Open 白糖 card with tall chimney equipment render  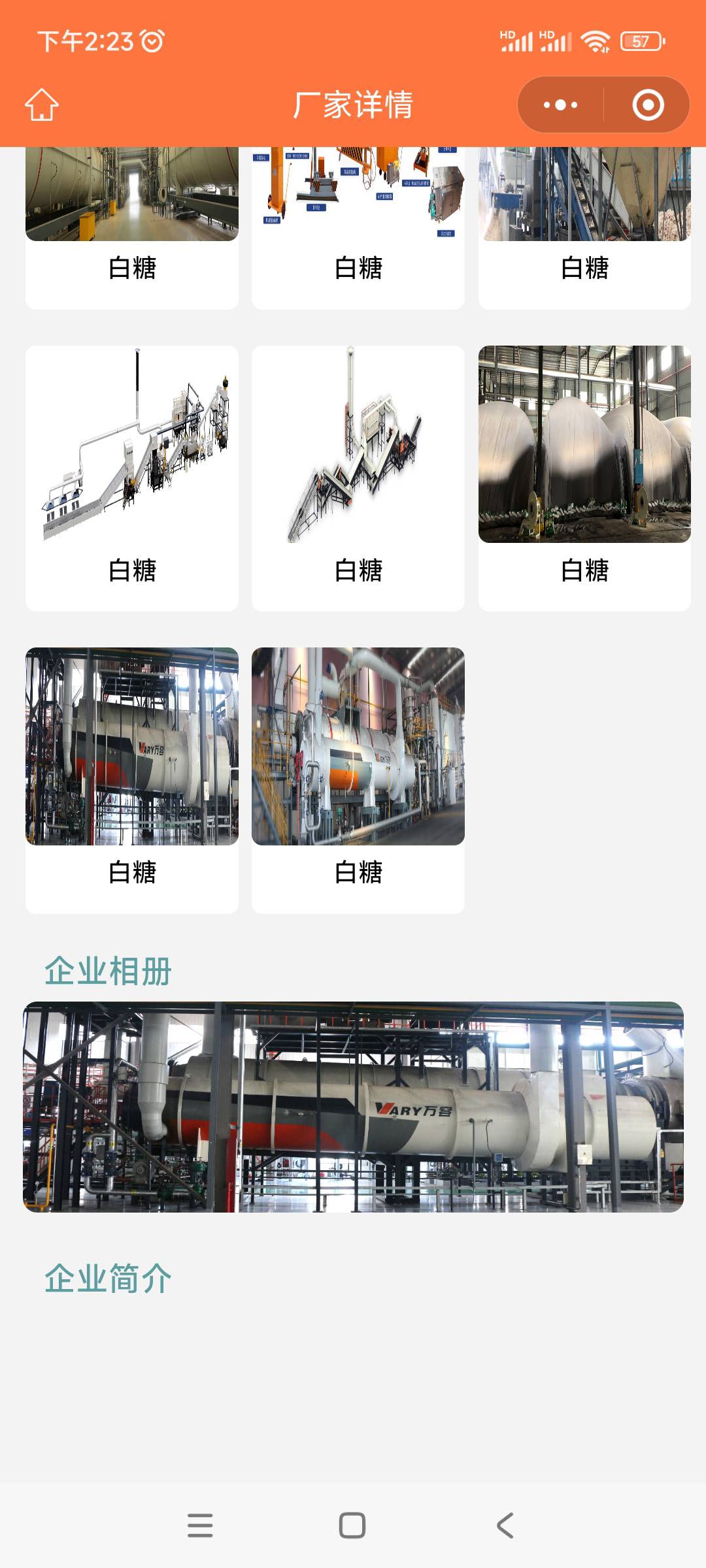click(x=358, y=477)
